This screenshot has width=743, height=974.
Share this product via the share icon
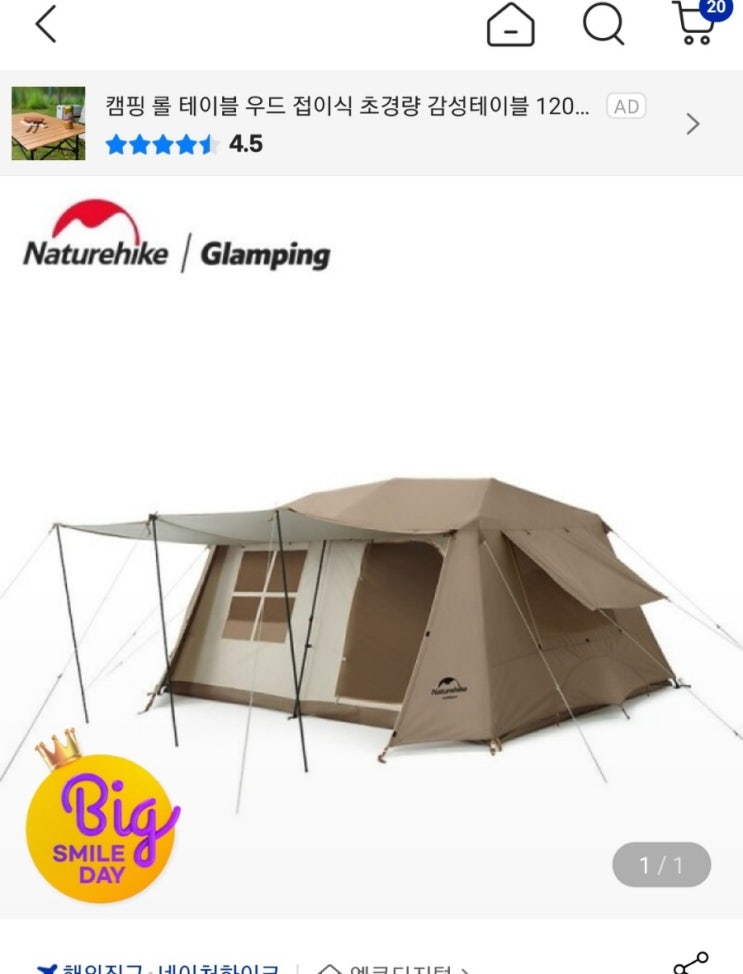coord(691,963)
